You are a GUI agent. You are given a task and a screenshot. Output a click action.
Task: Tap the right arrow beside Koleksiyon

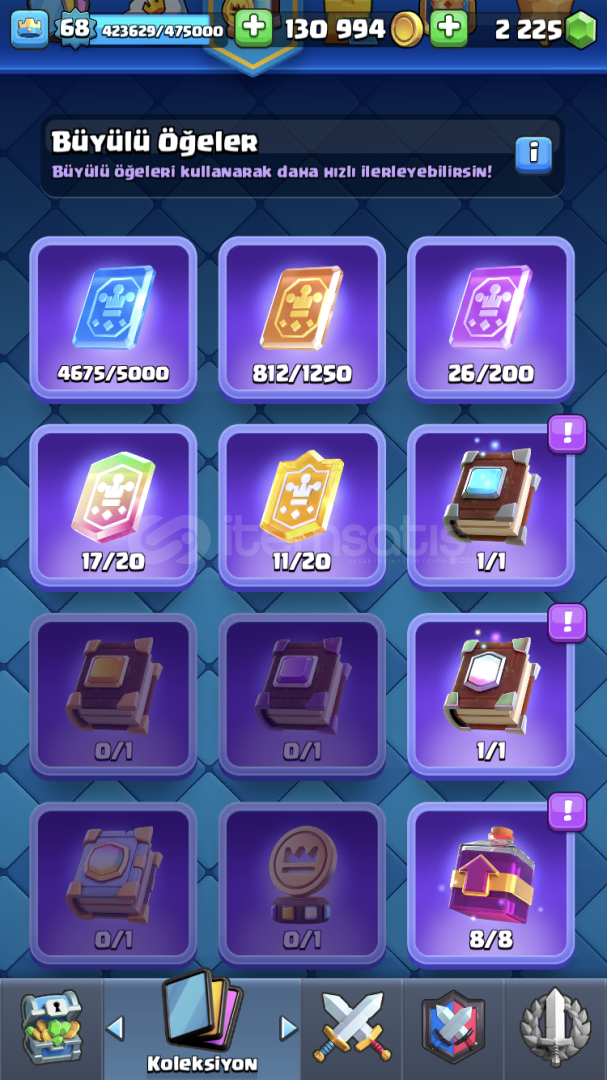coord(288,1027)
